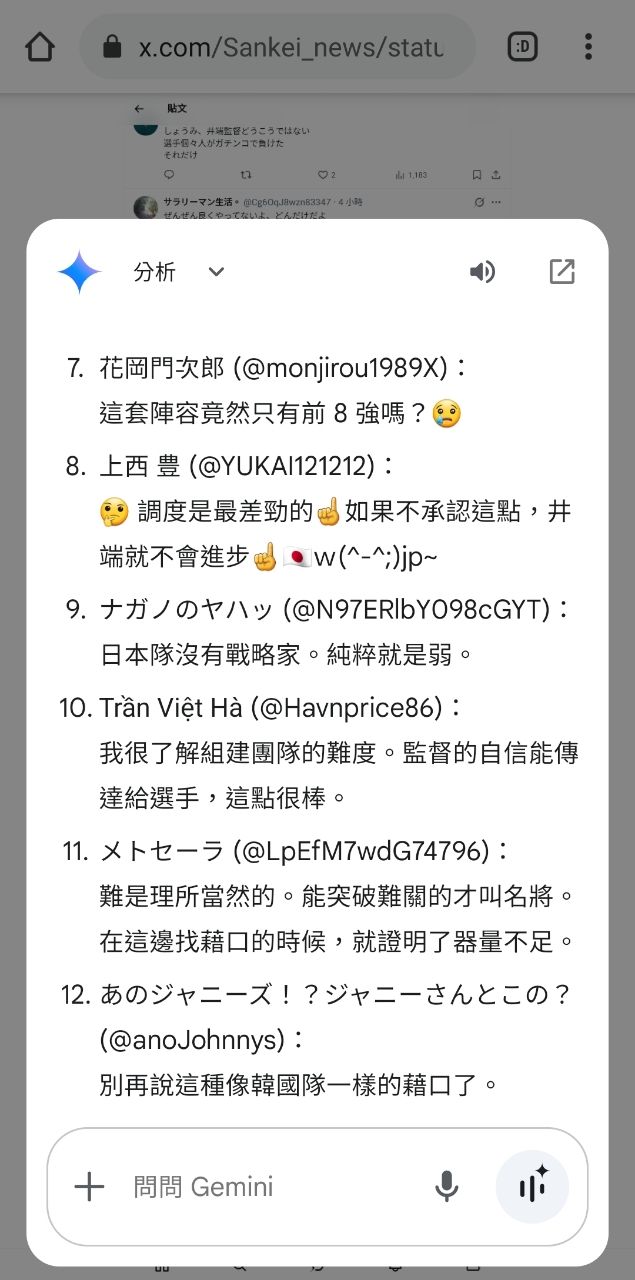
Task: Play the Gemini response aloud
Action: click(482, 272)
